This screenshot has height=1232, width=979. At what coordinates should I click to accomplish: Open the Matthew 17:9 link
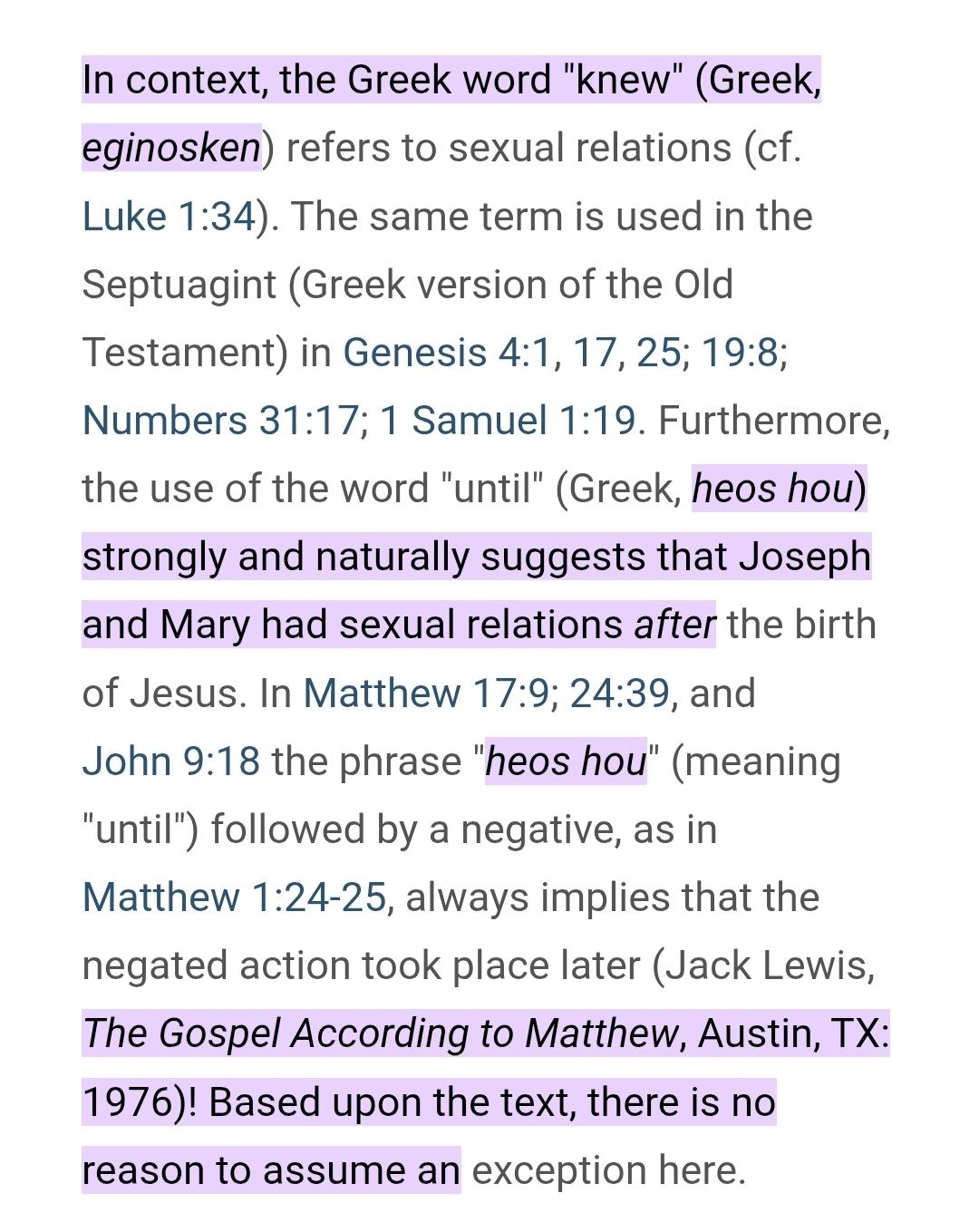click(x=426, y=694)
